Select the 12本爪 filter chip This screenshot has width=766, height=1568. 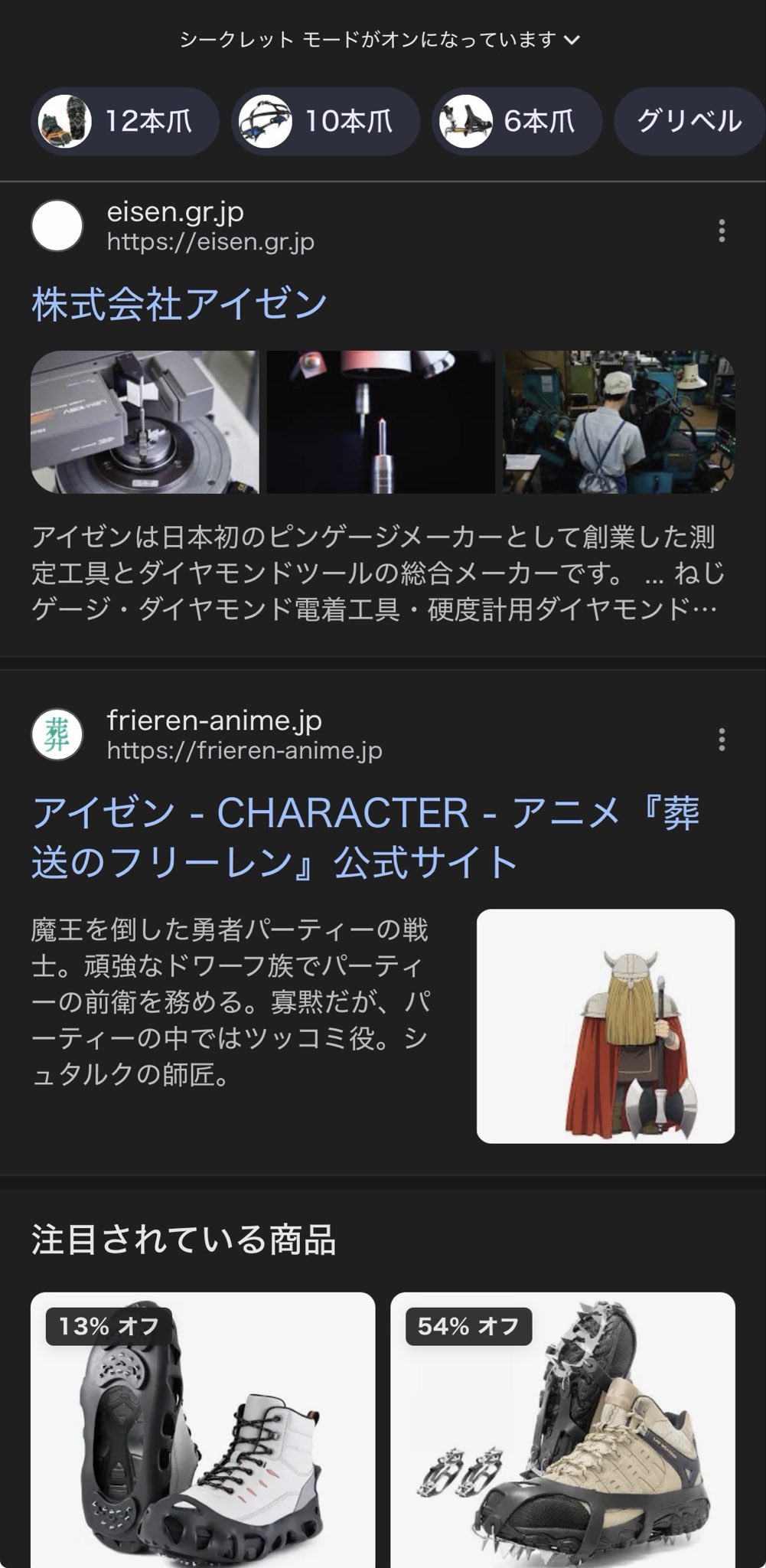[x=125, y=122]
